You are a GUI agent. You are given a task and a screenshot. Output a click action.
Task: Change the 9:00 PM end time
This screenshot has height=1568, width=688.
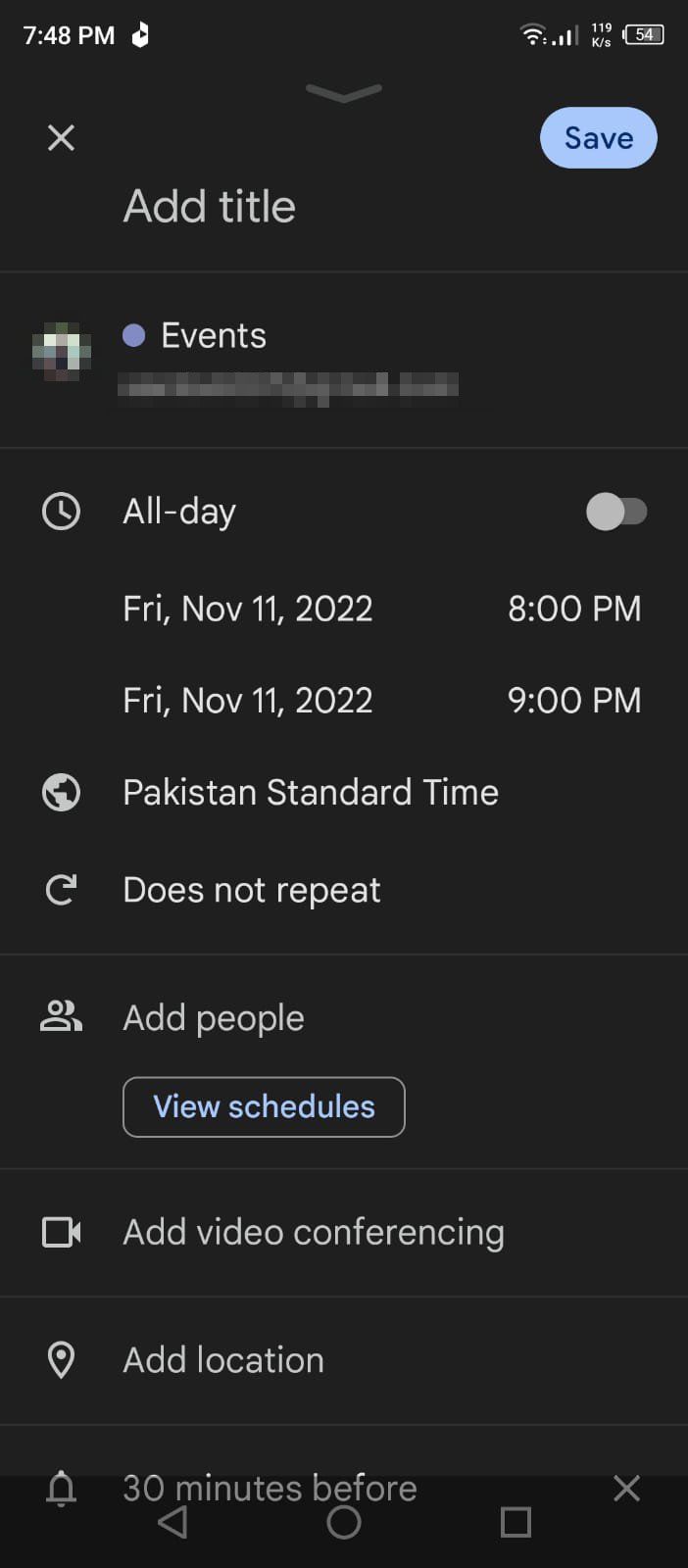[574, 701]
